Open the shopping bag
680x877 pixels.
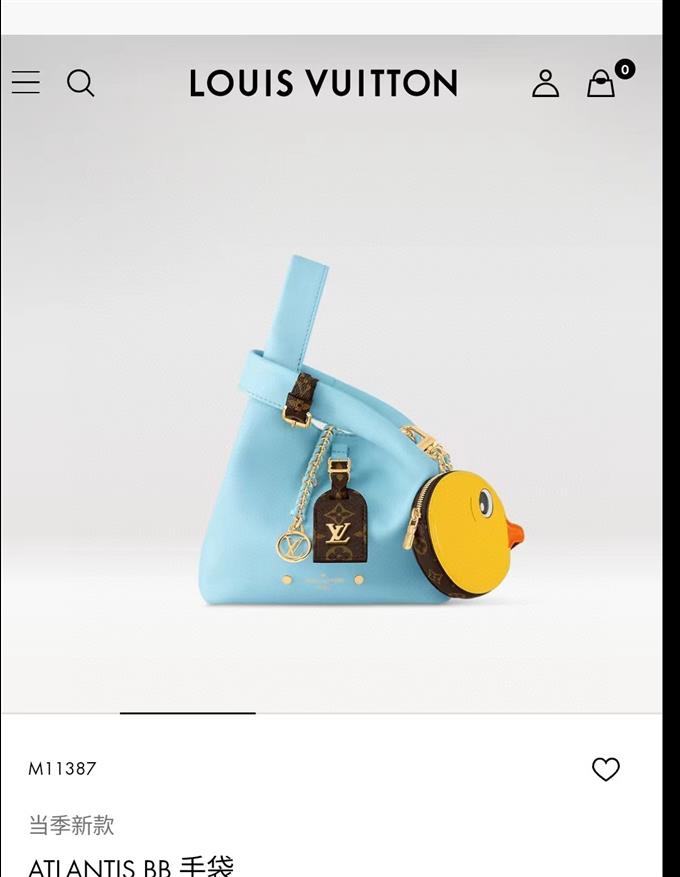tap(601, 83)
